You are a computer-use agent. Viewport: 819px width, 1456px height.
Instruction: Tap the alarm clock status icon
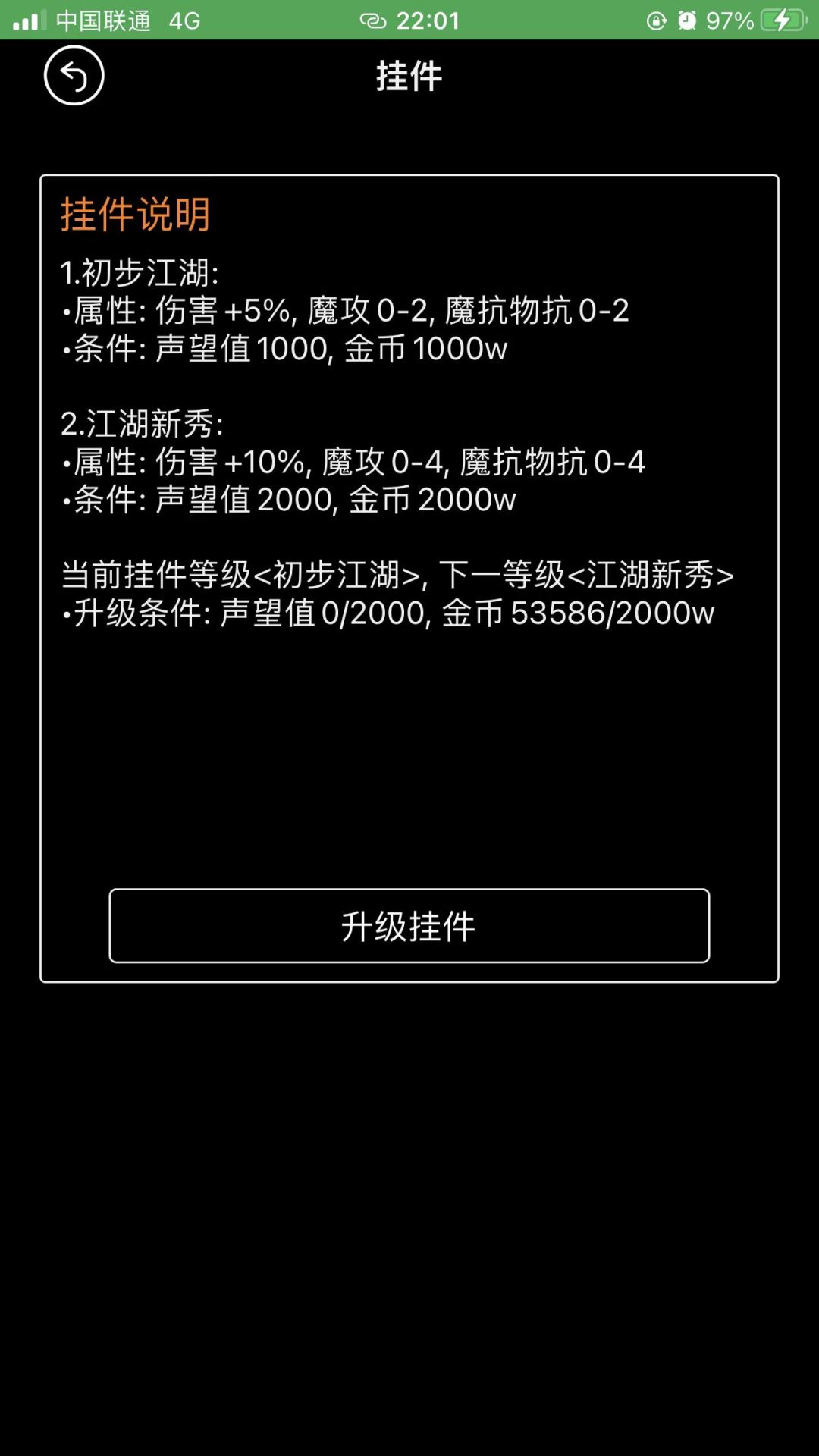686,20
